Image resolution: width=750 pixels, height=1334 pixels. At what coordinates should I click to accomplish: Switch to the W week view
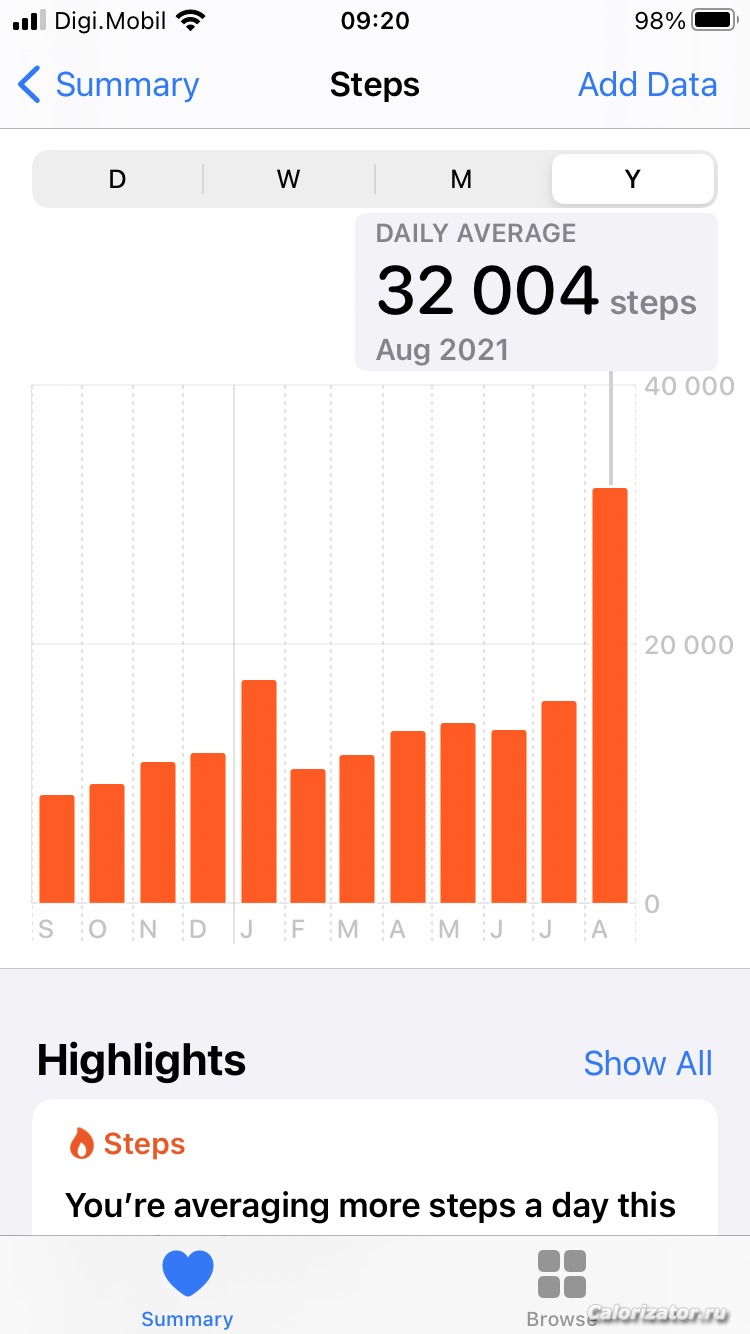289,179
